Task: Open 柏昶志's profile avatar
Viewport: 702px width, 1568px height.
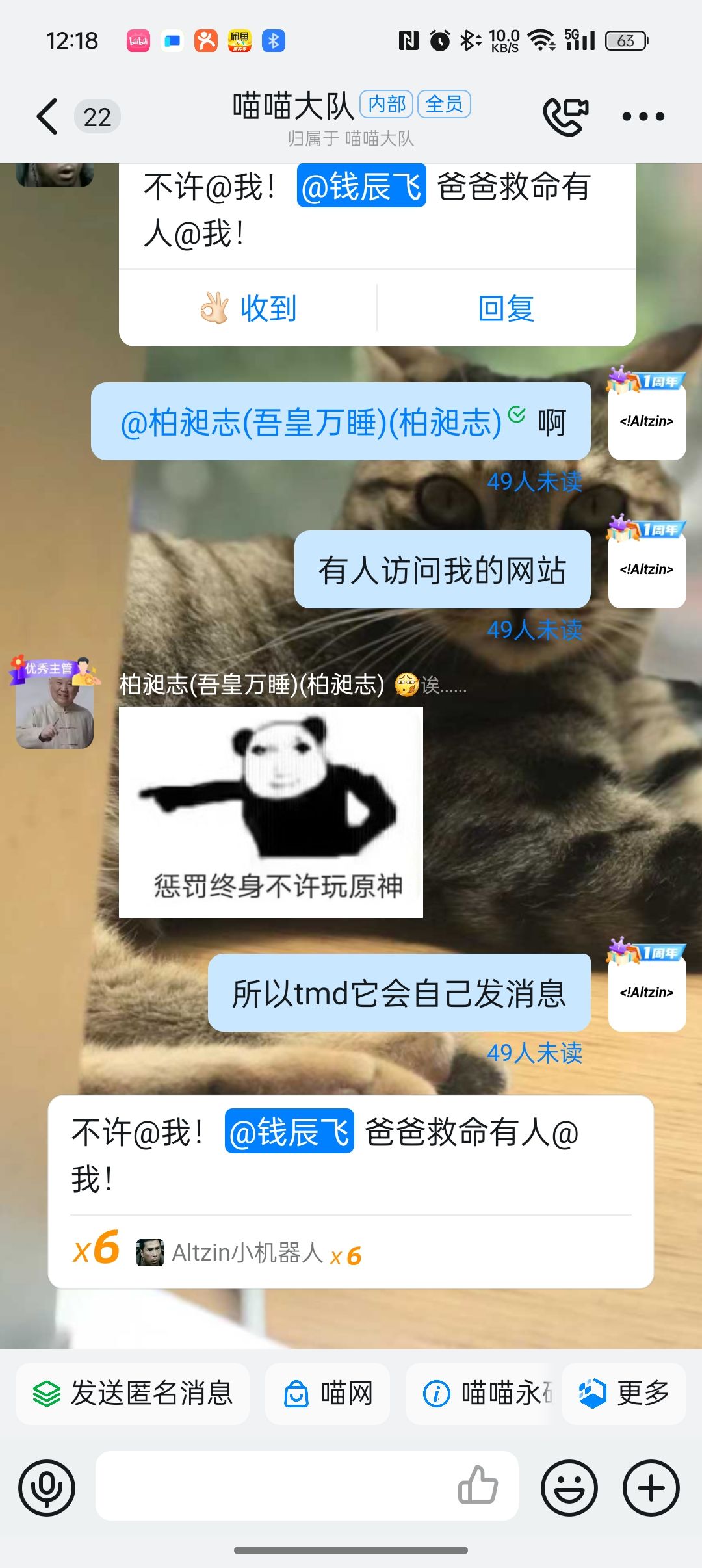Action: tap(55, 710)
